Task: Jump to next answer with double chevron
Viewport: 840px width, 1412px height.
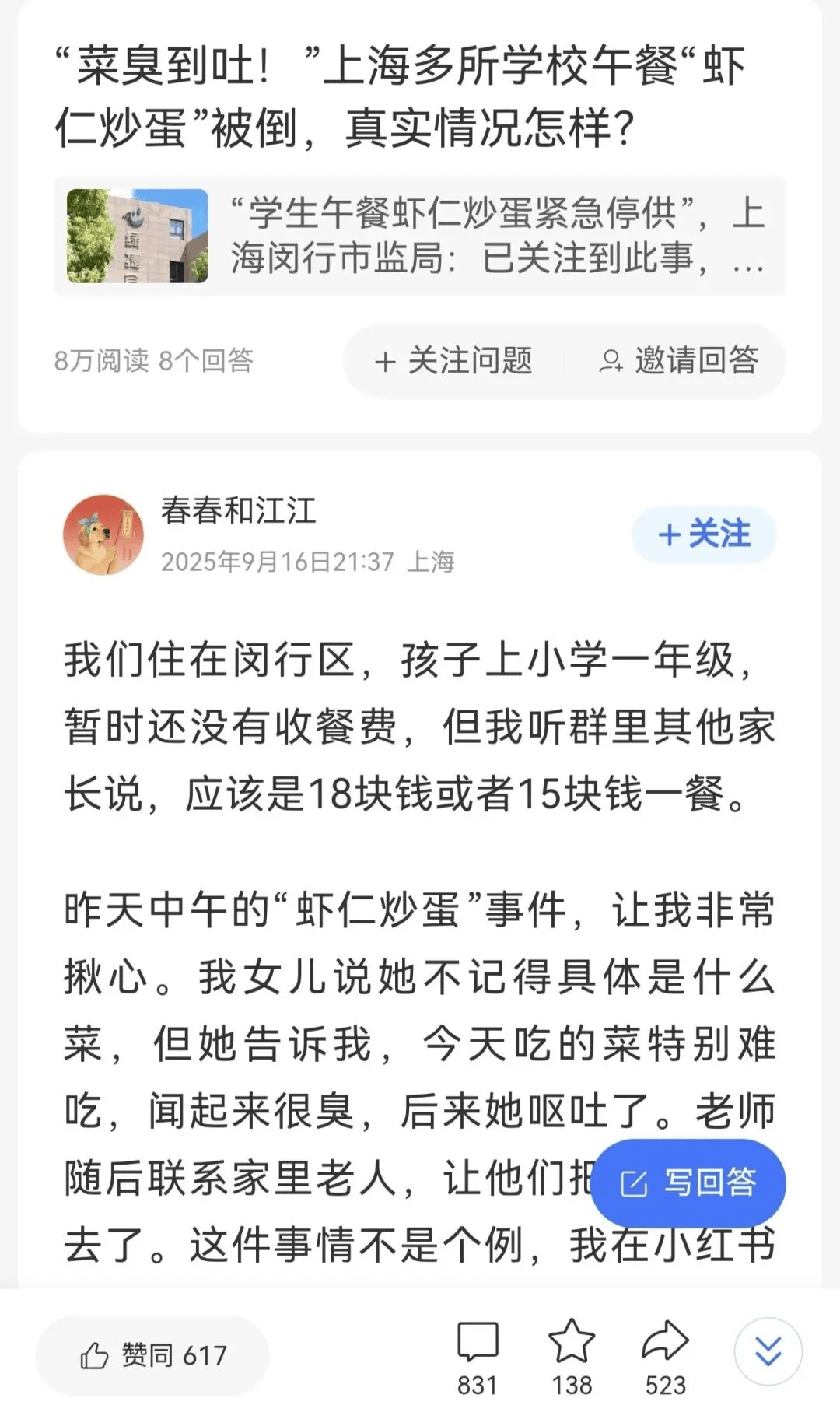Action: click(768, 1352)
